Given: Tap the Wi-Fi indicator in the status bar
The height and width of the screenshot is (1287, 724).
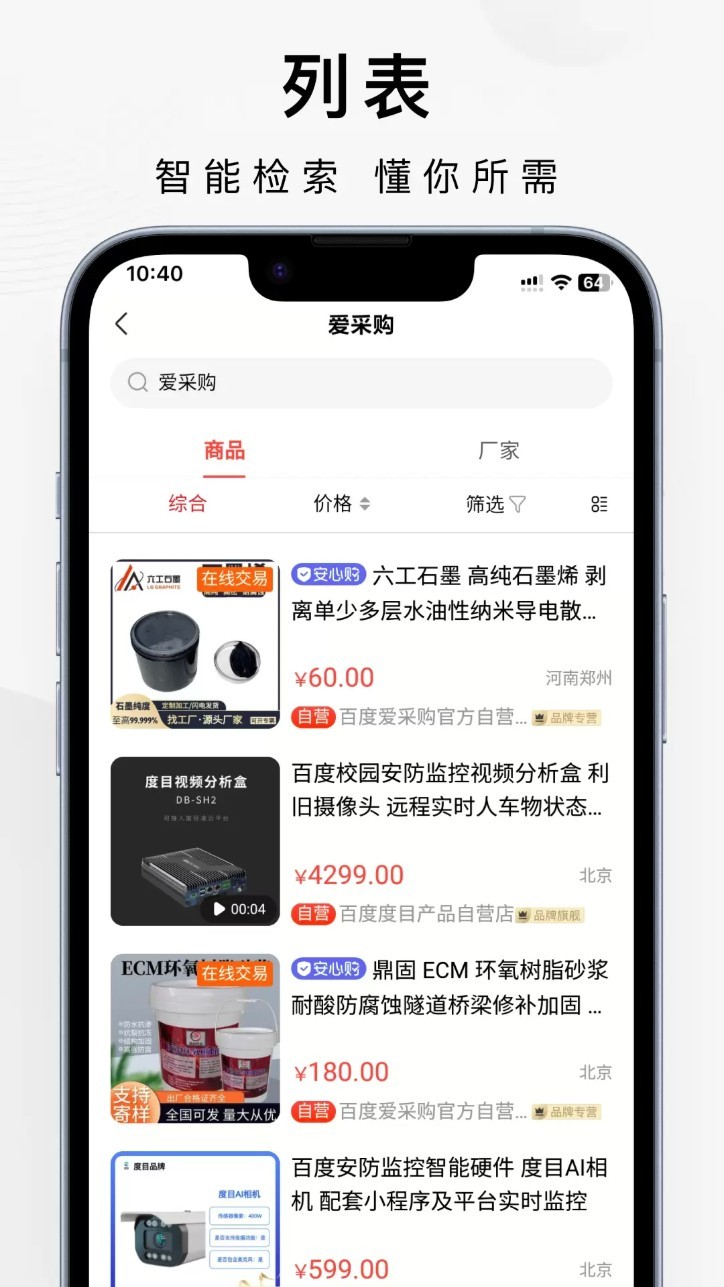Looking at the screenshot, I should tap(560, 282).
